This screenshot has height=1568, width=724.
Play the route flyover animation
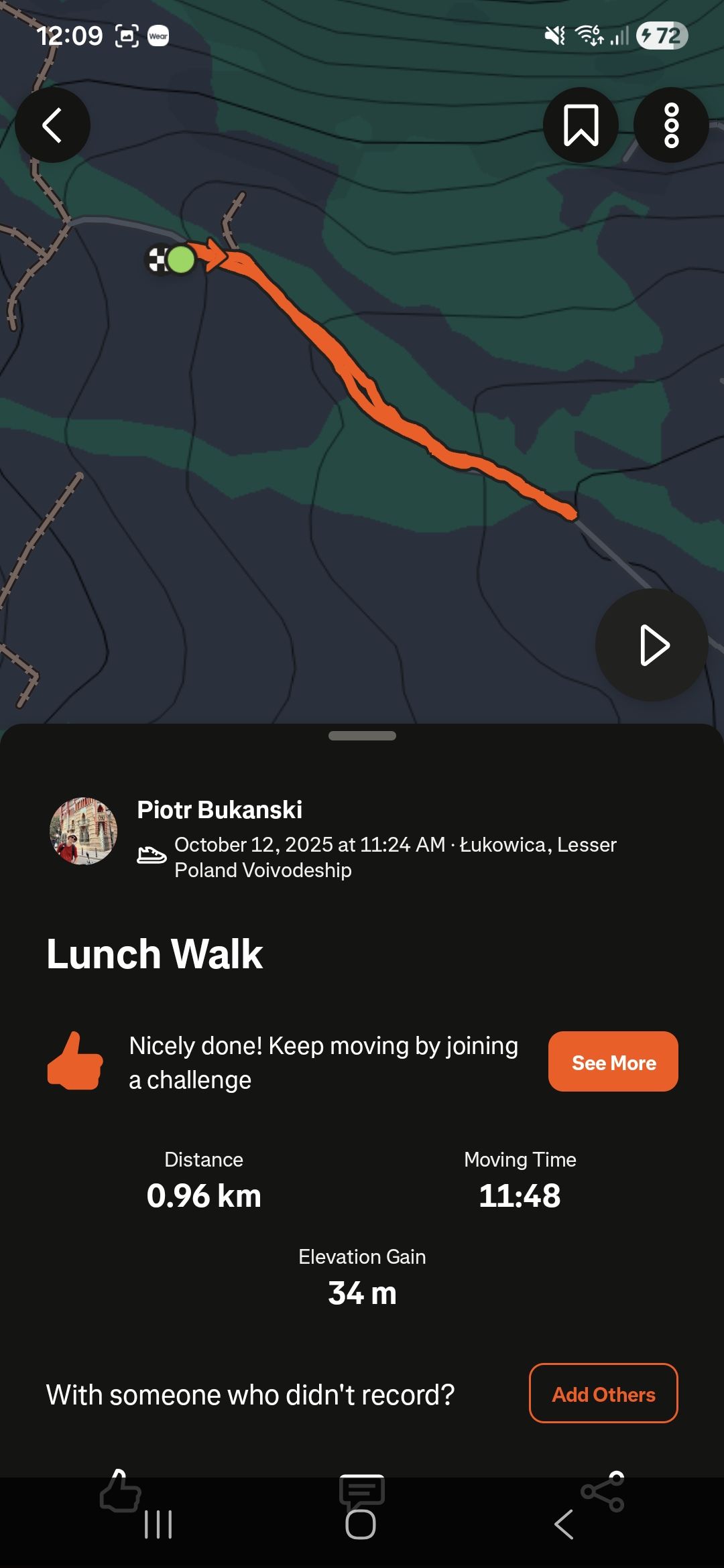tap(652, 645)
